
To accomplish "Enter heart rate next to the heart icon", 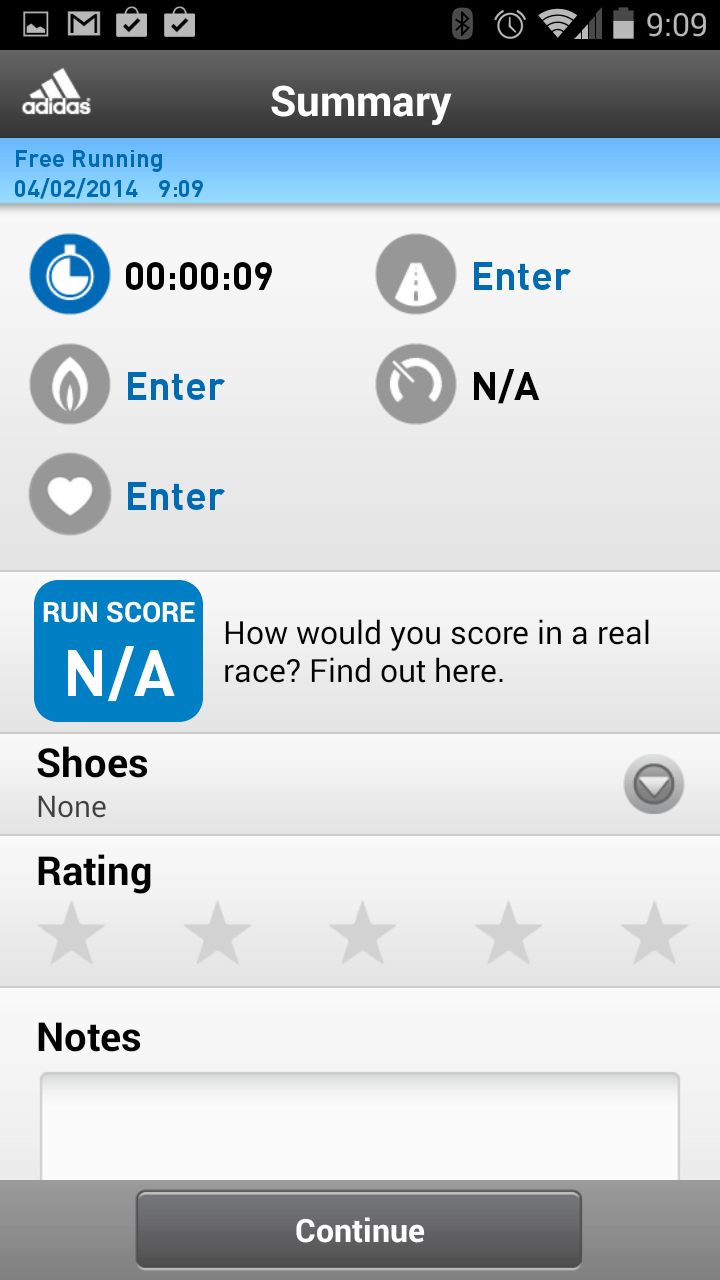I will click(175, 497).
